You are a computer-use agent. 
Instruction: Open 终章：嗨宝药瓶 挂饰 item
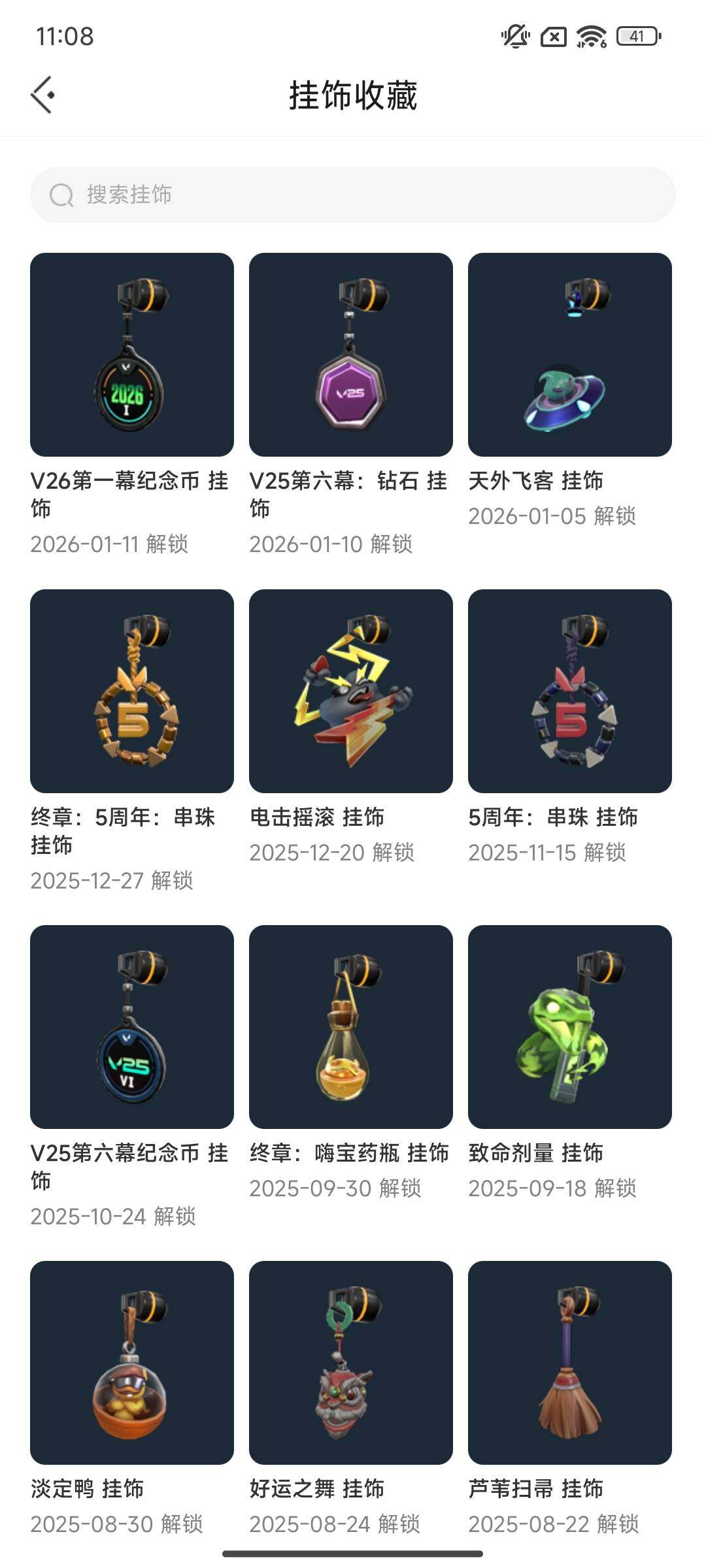(x=351, y=1027)
